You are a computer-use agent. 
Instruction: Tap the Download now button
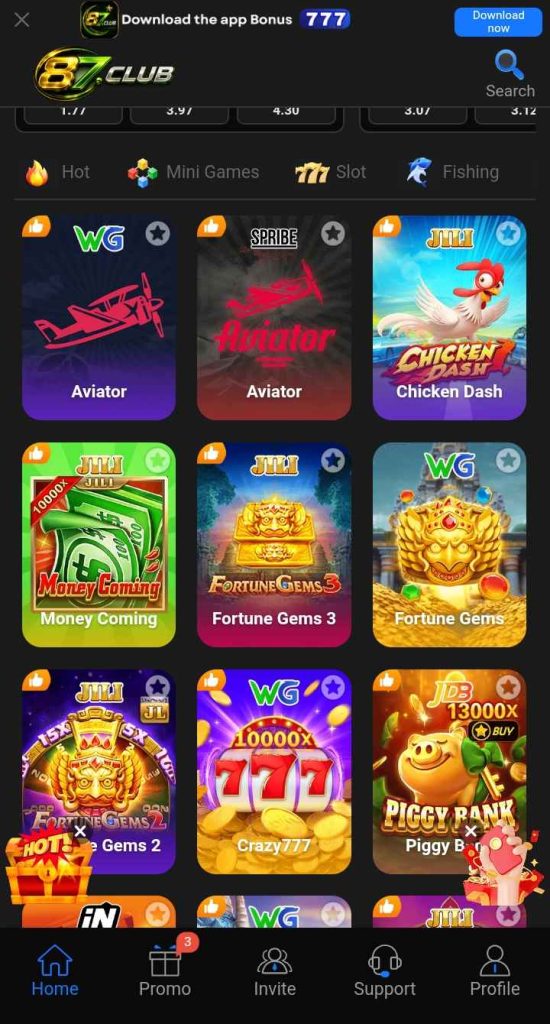[x=498, y=22]
